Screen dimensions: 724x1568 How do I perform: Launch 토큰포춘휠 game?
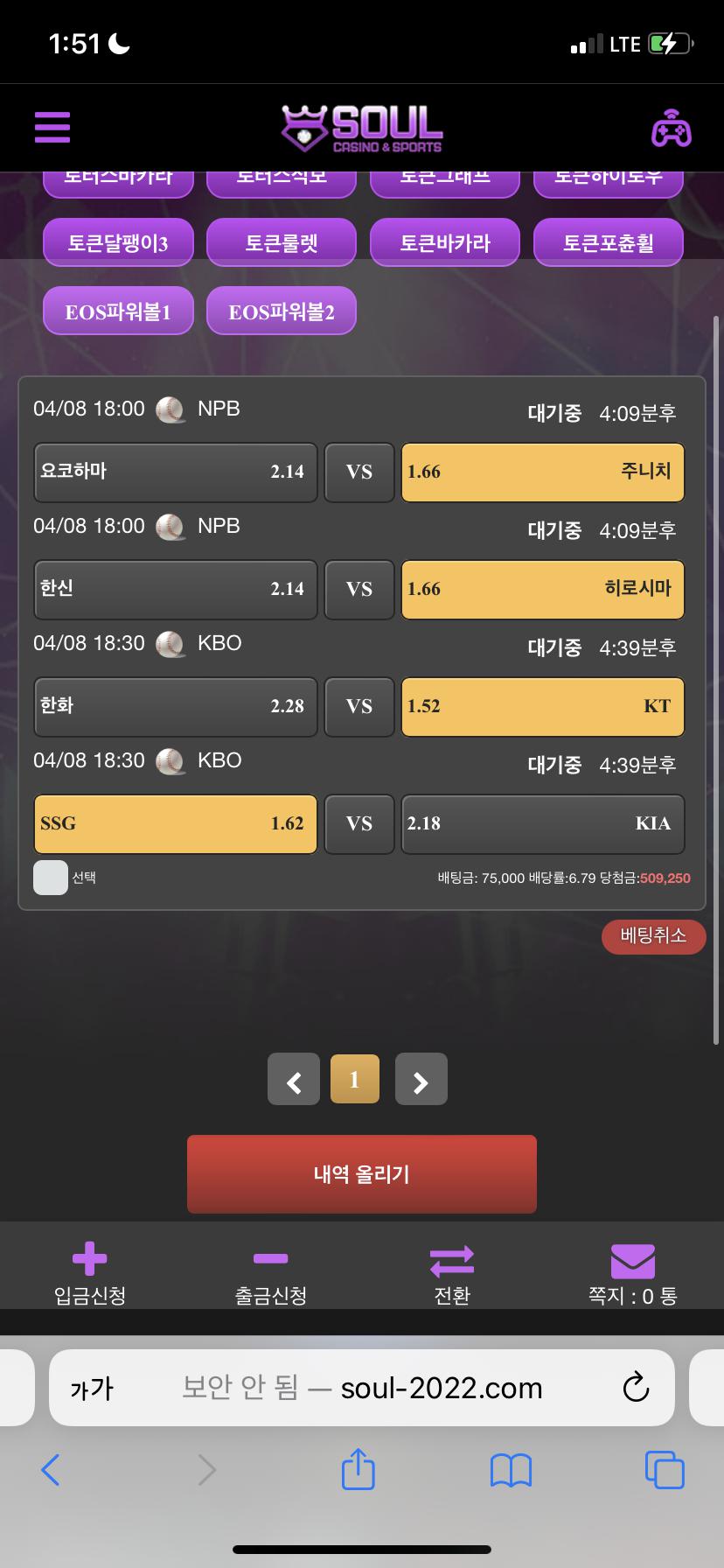[609, 242]
